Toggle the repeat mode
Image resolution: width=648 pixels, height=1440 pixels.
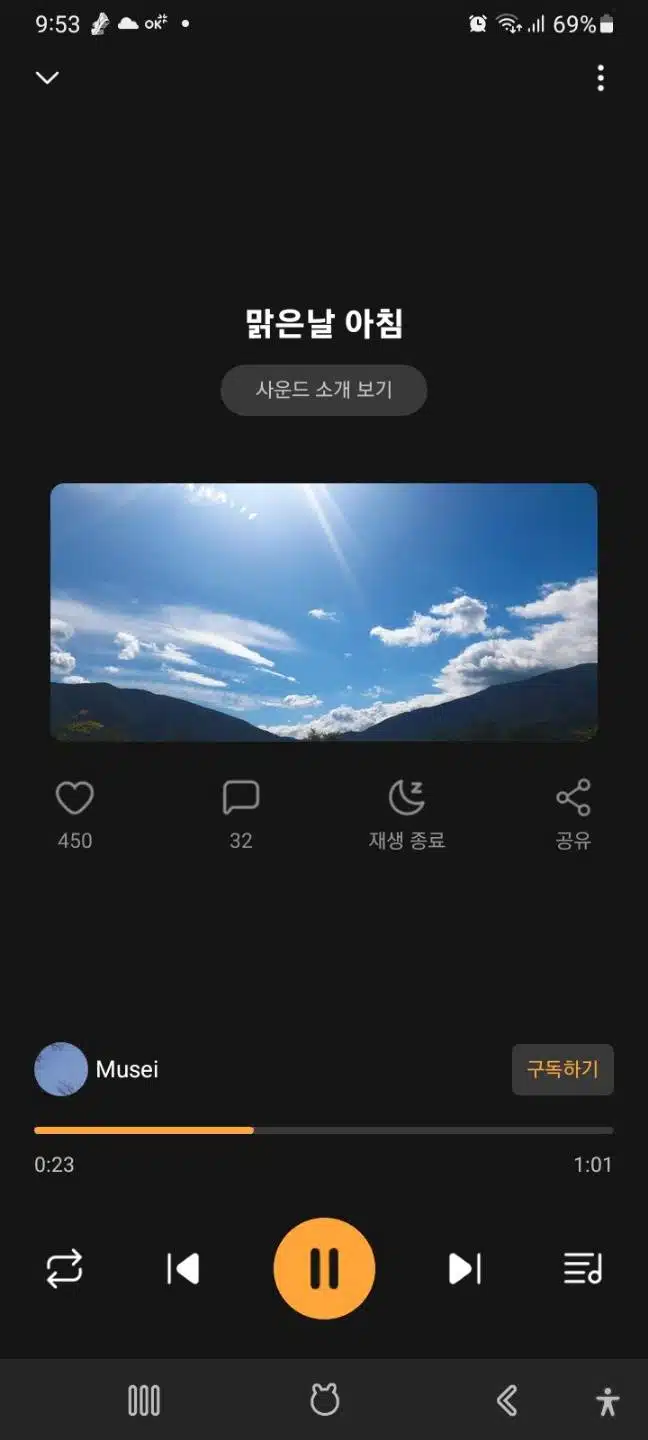pyautogui.click(x=65, y=1269)
